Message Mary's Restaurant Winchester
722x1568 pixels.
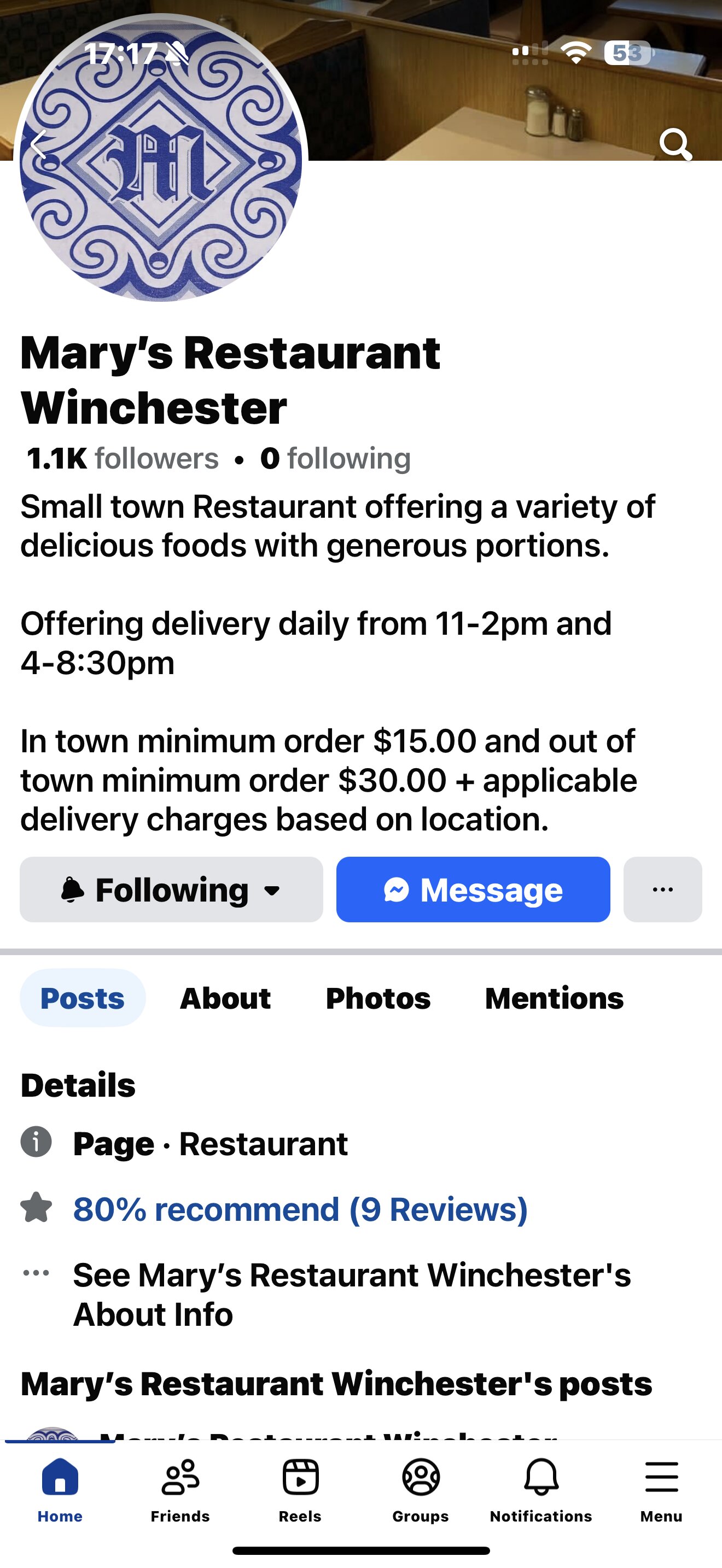[x=473, y=890]
